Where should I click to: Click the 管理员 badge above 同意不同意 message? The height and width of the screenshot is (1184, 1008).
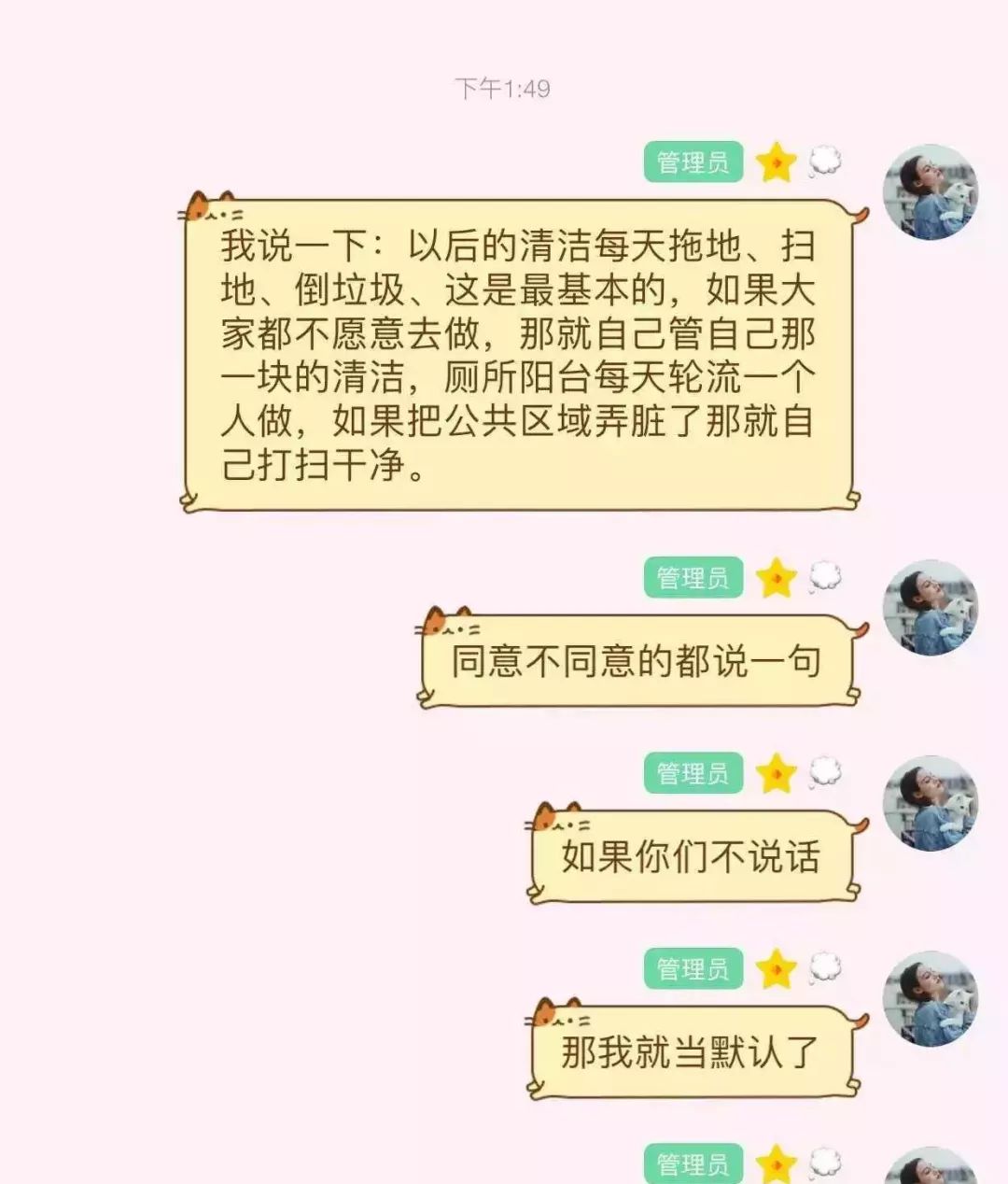tap(693, 577)
